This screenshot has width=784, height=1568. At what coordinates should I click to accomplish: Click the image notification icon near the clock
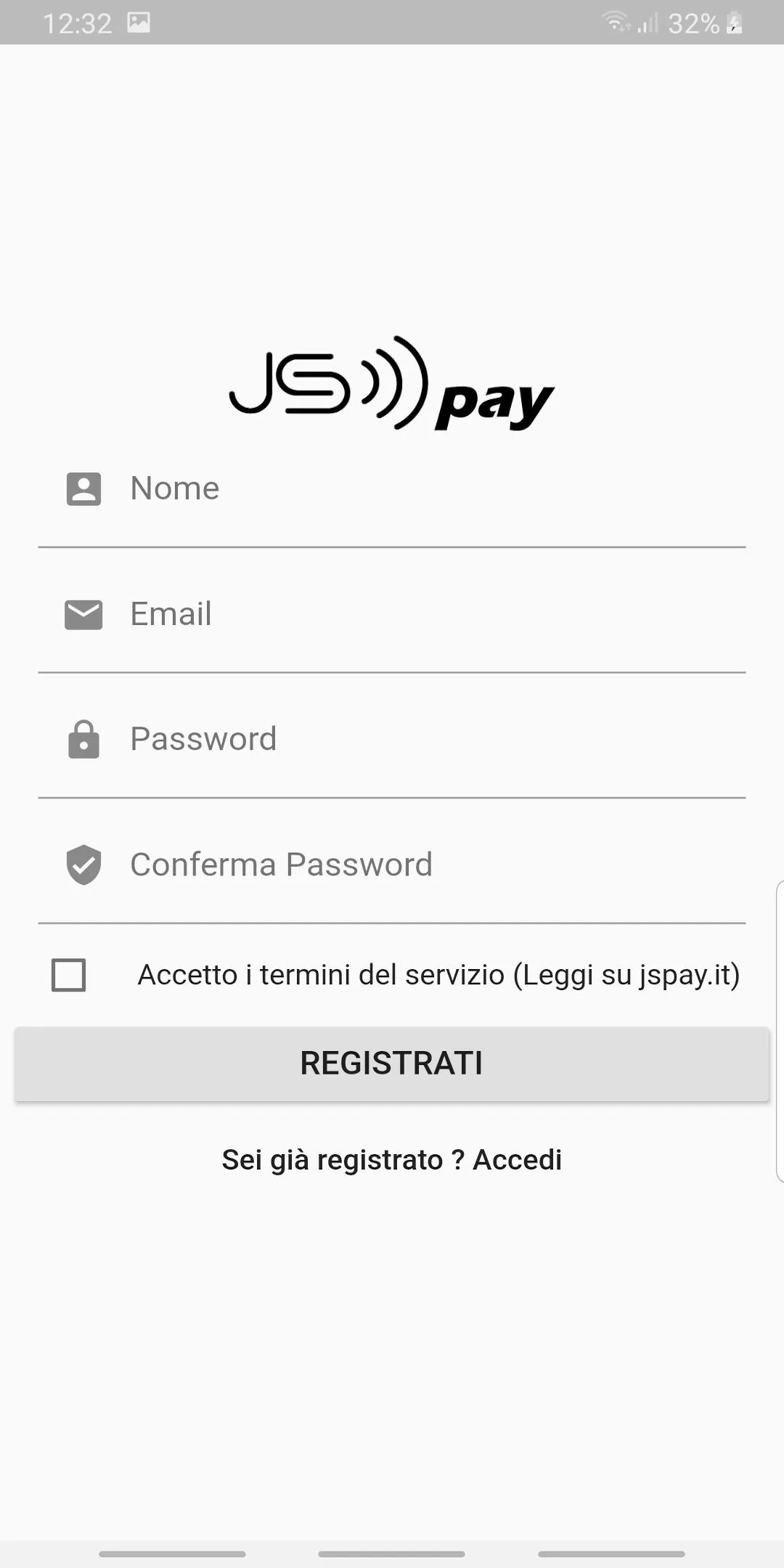pos(139,22)
